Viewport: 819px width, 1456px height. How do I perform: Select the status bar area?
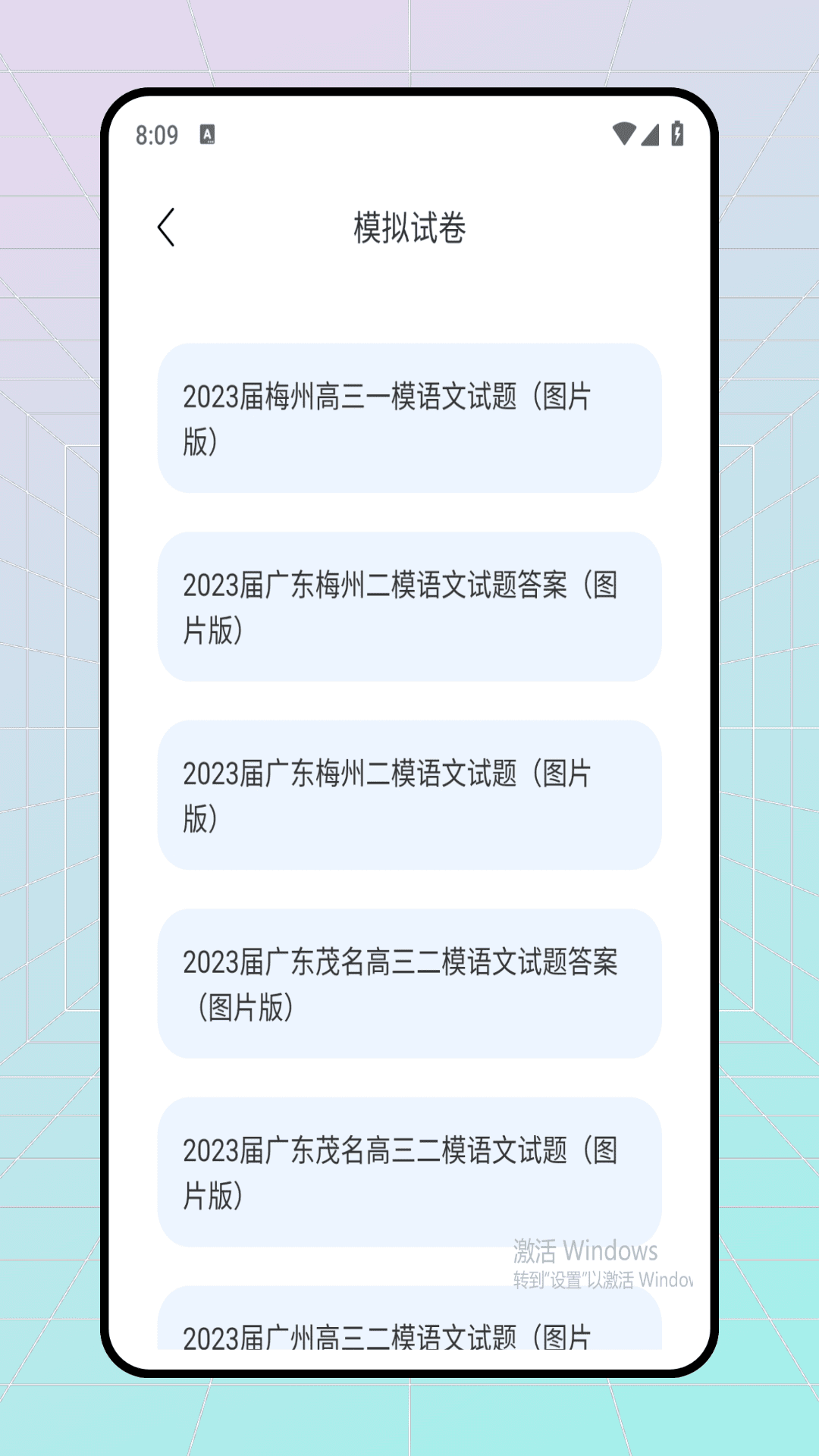(x=409, y=133)
